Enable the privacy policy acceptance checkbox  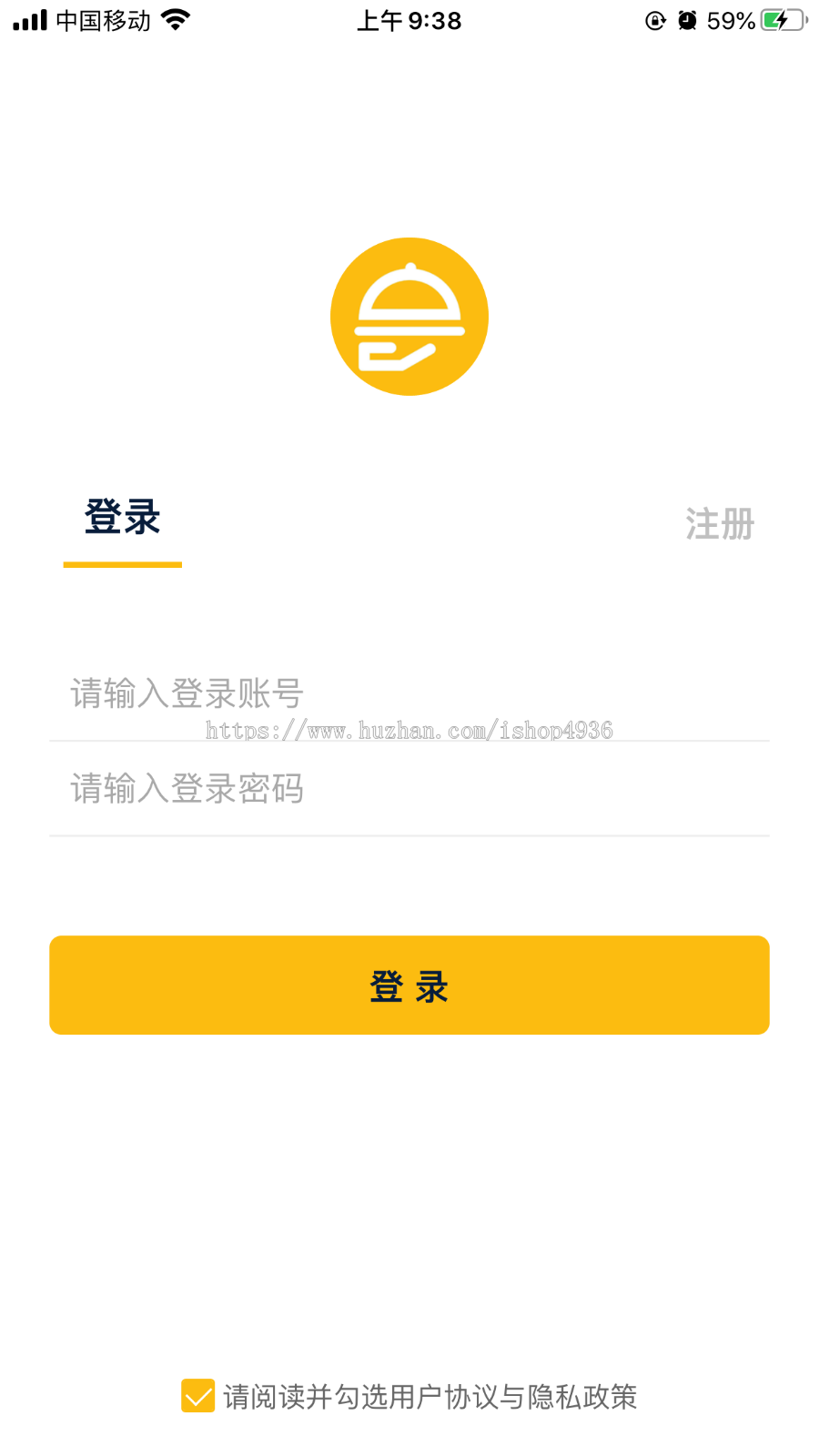point(197,1396)
